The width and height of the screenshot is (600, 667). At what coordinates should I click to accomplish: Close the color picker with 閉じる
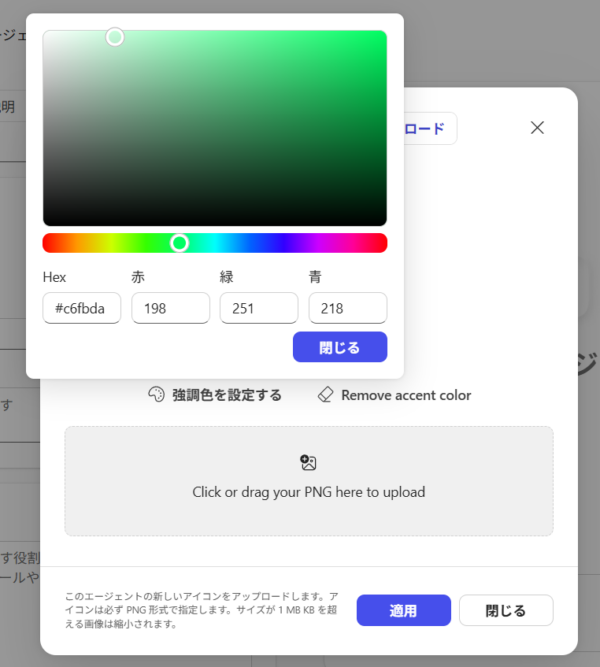339,347
